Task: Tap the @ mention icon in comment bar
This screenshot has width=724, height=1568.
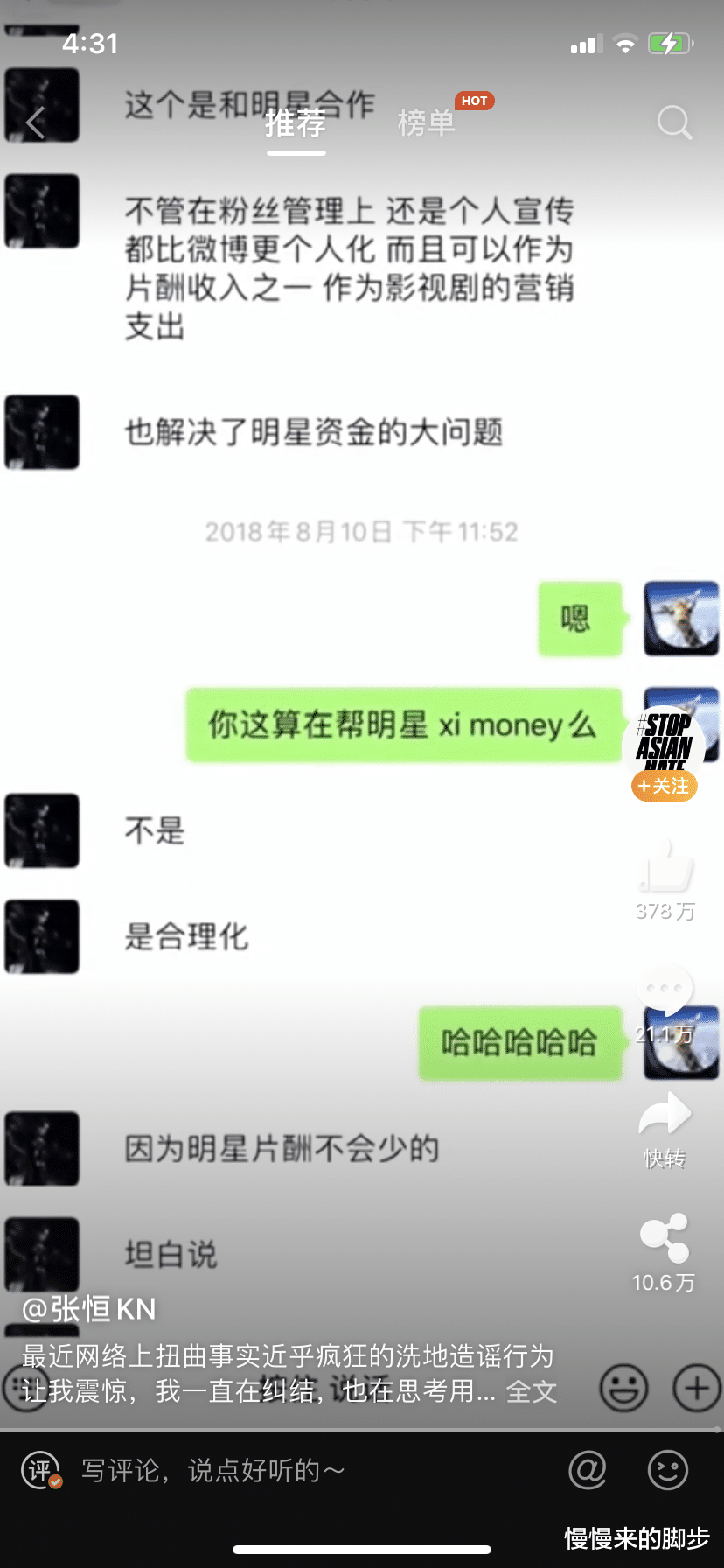Action: click(x=588, y=1471)
